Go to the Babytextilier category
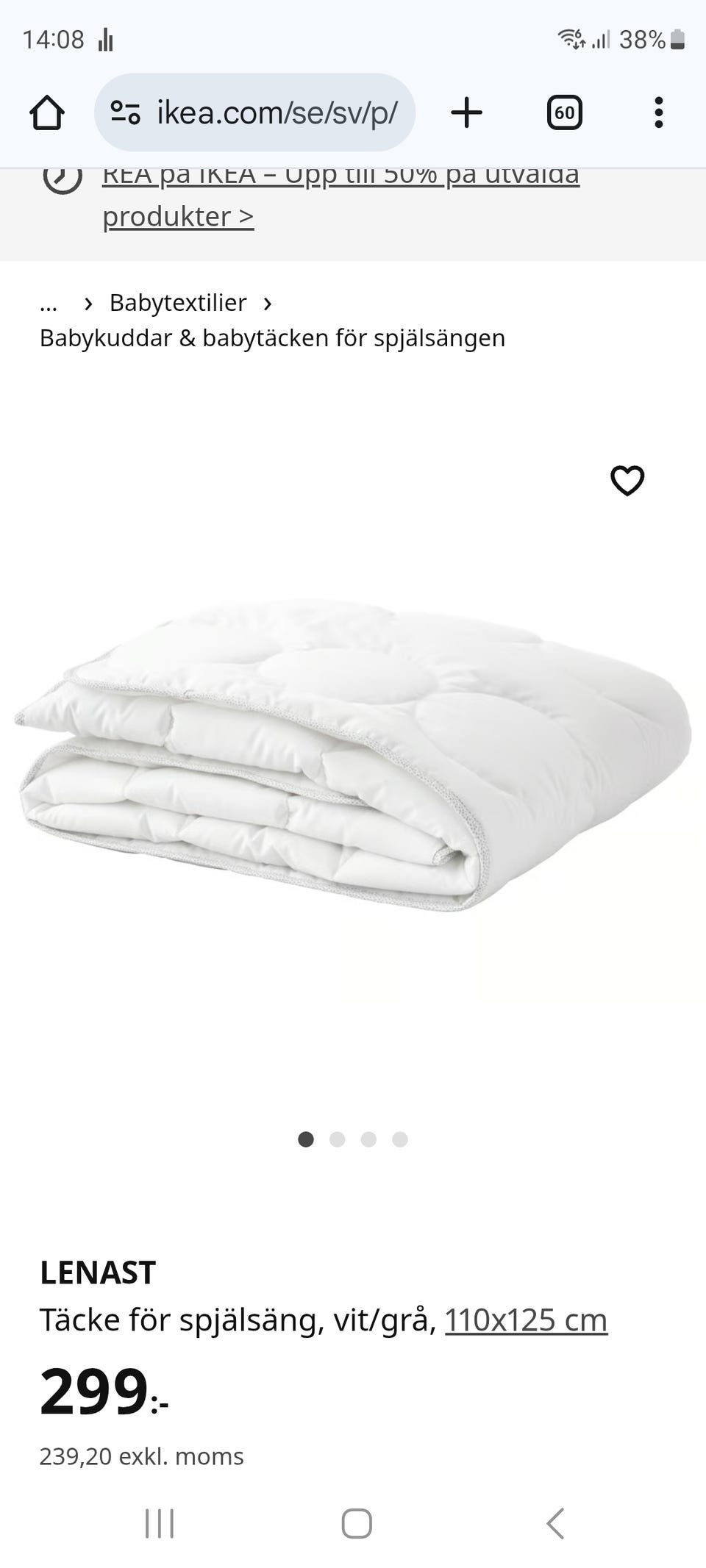The height and width of the screenshot is (1568, 706). (178, 303)
